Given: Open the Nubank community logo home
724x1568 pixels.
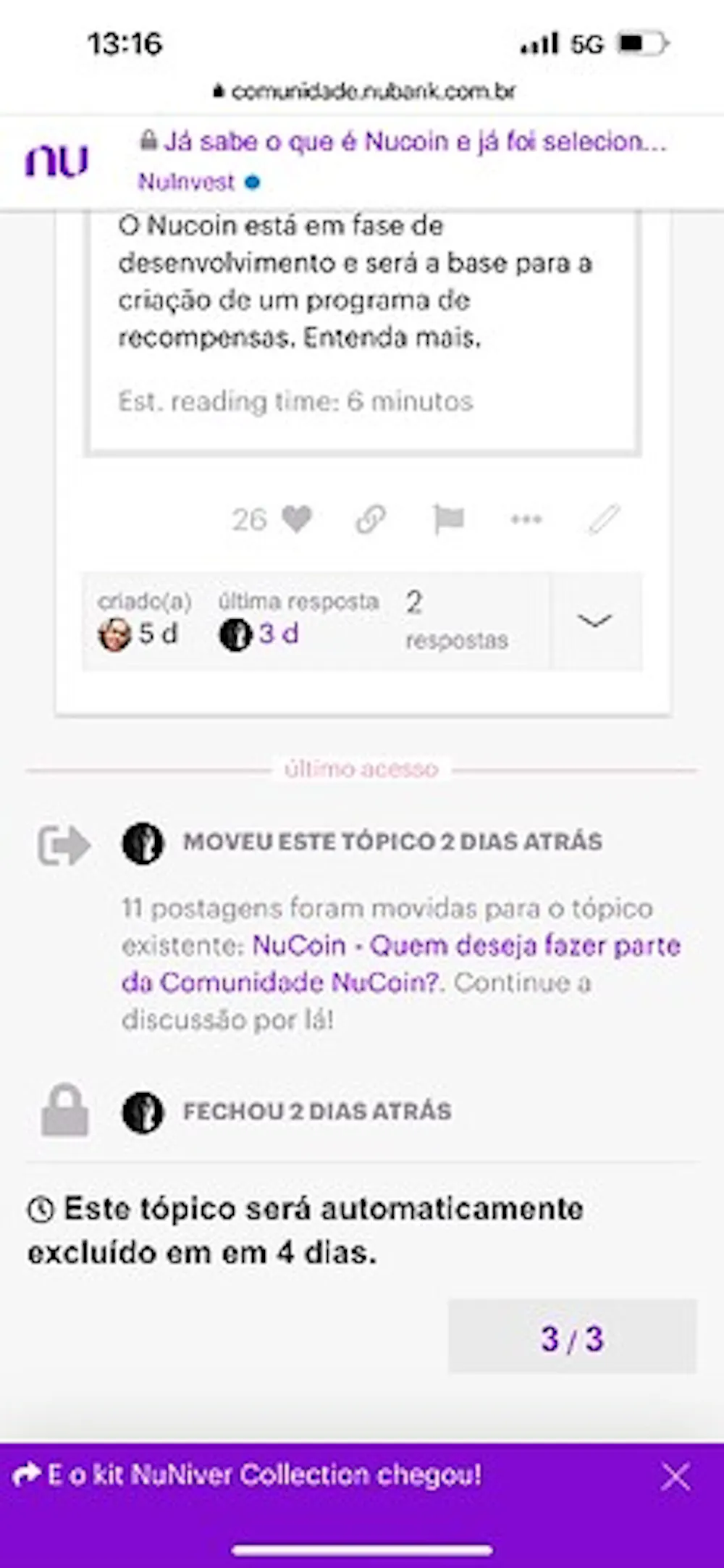Looking at the screenshot, I should (x=56, y=161).
